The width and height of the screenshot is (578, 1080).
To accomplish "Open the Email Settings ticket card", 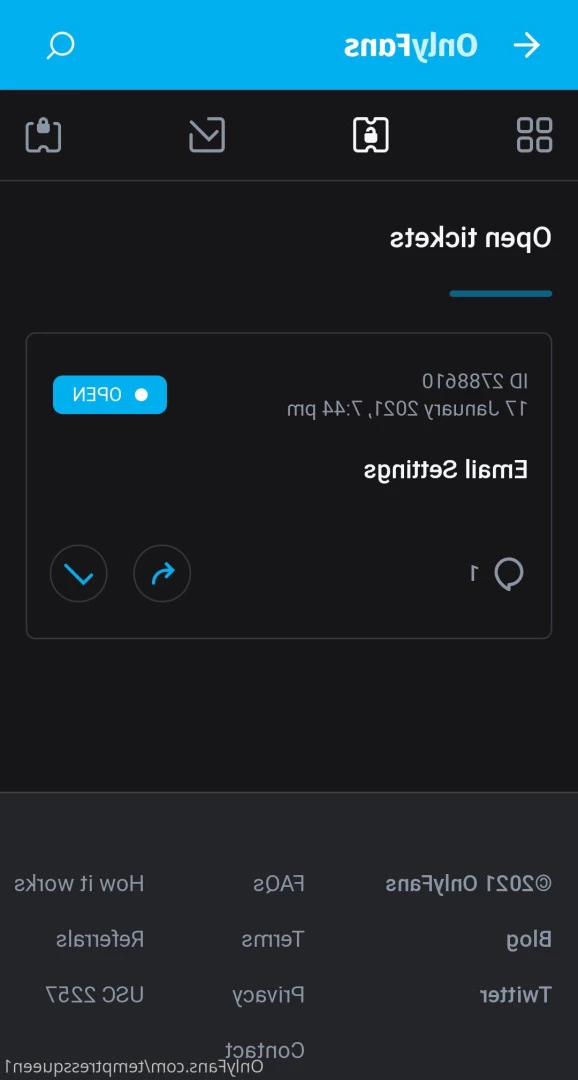I will coord(289,486).
